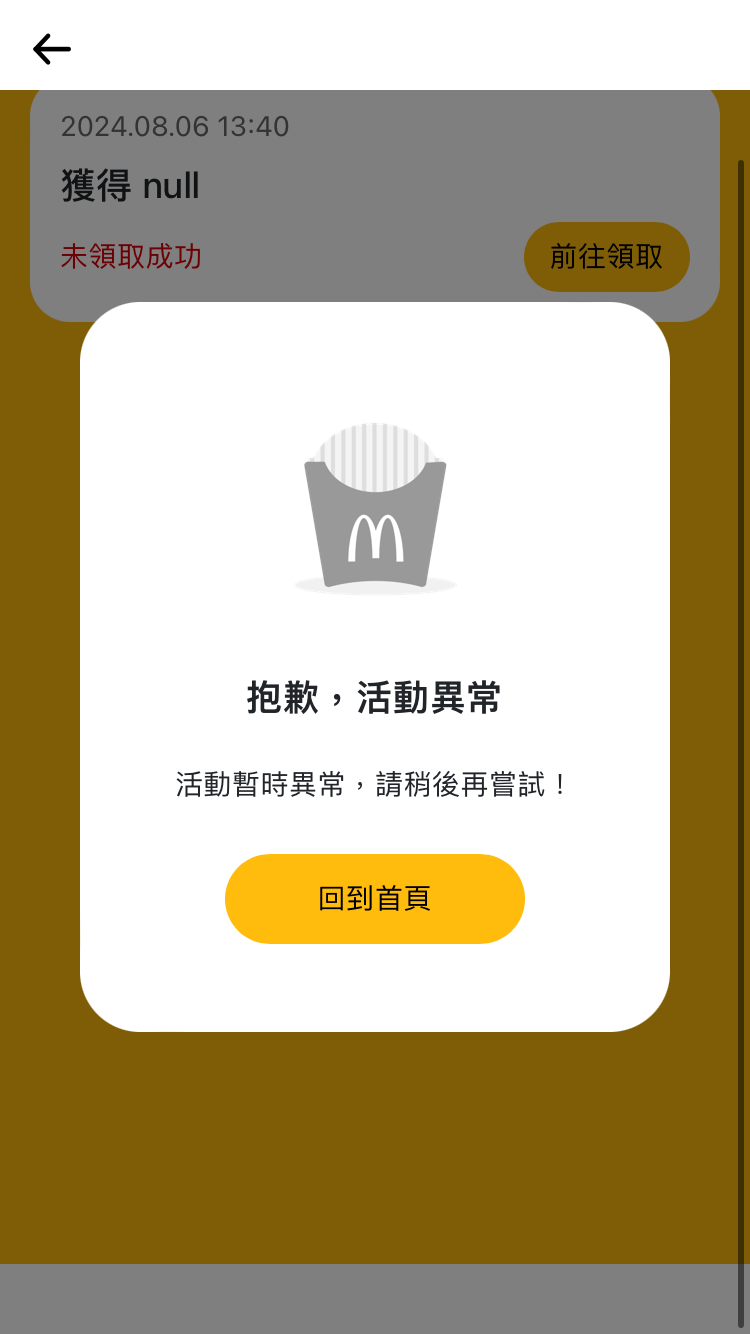Tap the back arrow at top
This screenshot has height=1334, width=750.
click(51, 48)
